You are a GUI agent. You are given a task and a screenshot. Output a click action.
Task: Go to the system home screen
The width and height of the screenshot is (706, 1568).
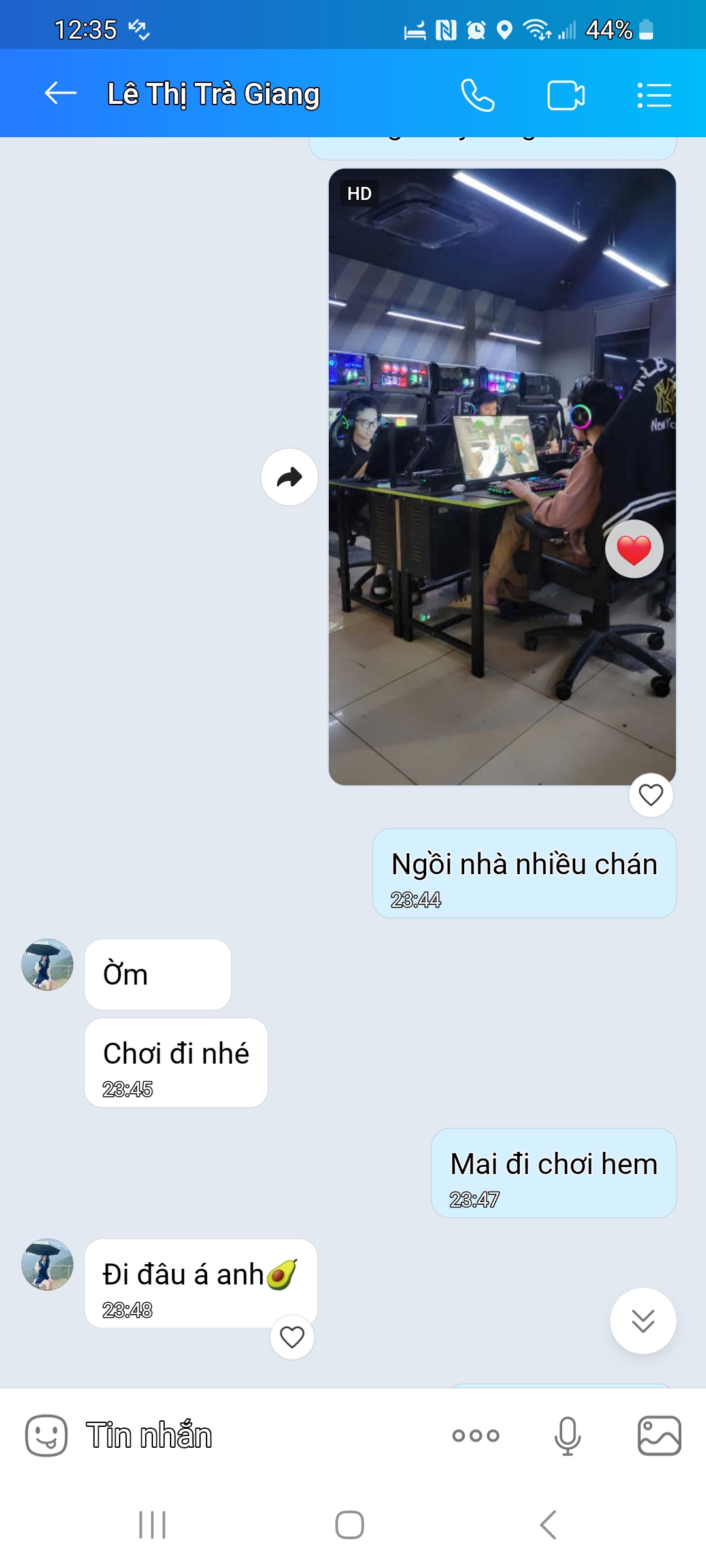349,1525
